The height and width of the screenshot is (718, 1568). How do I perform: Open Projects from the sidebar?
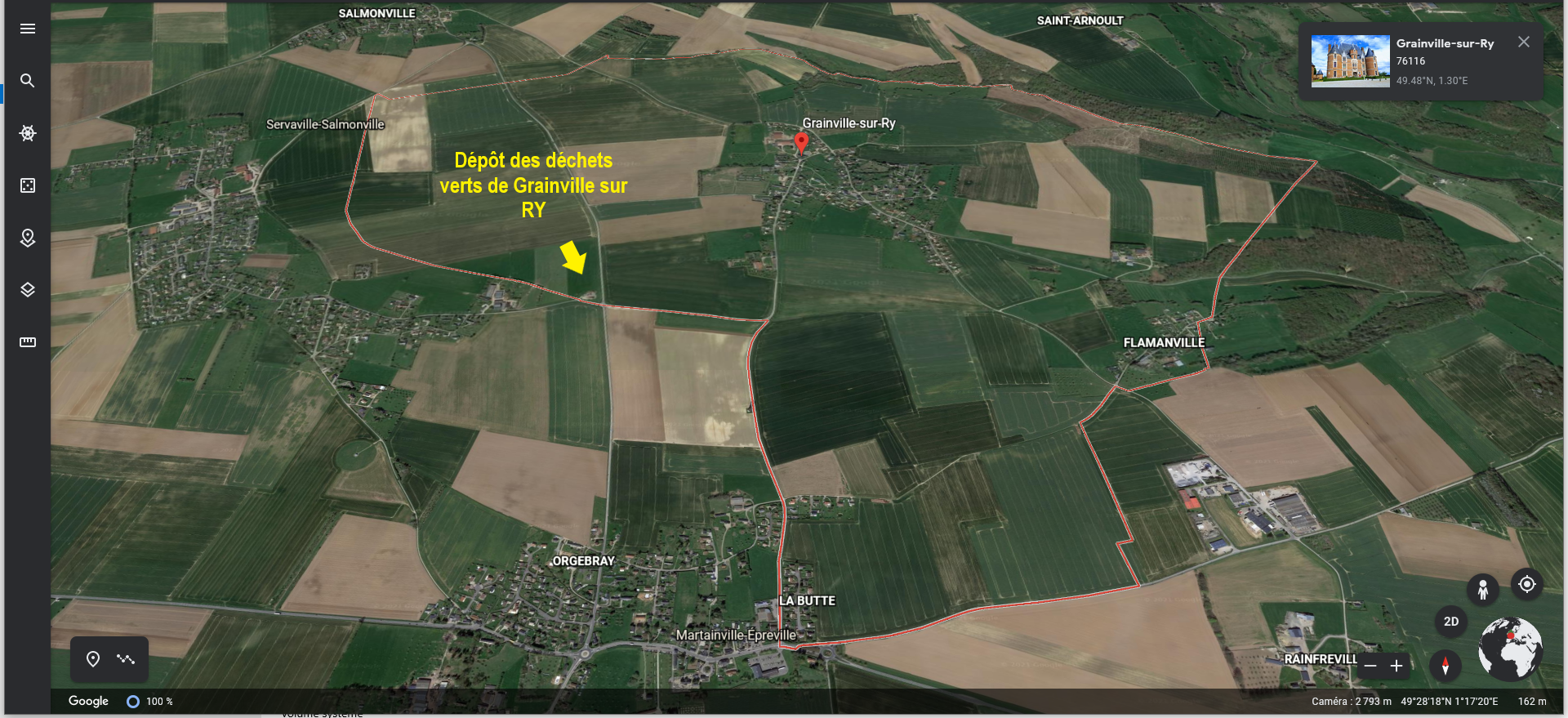(x=28, y=238)
